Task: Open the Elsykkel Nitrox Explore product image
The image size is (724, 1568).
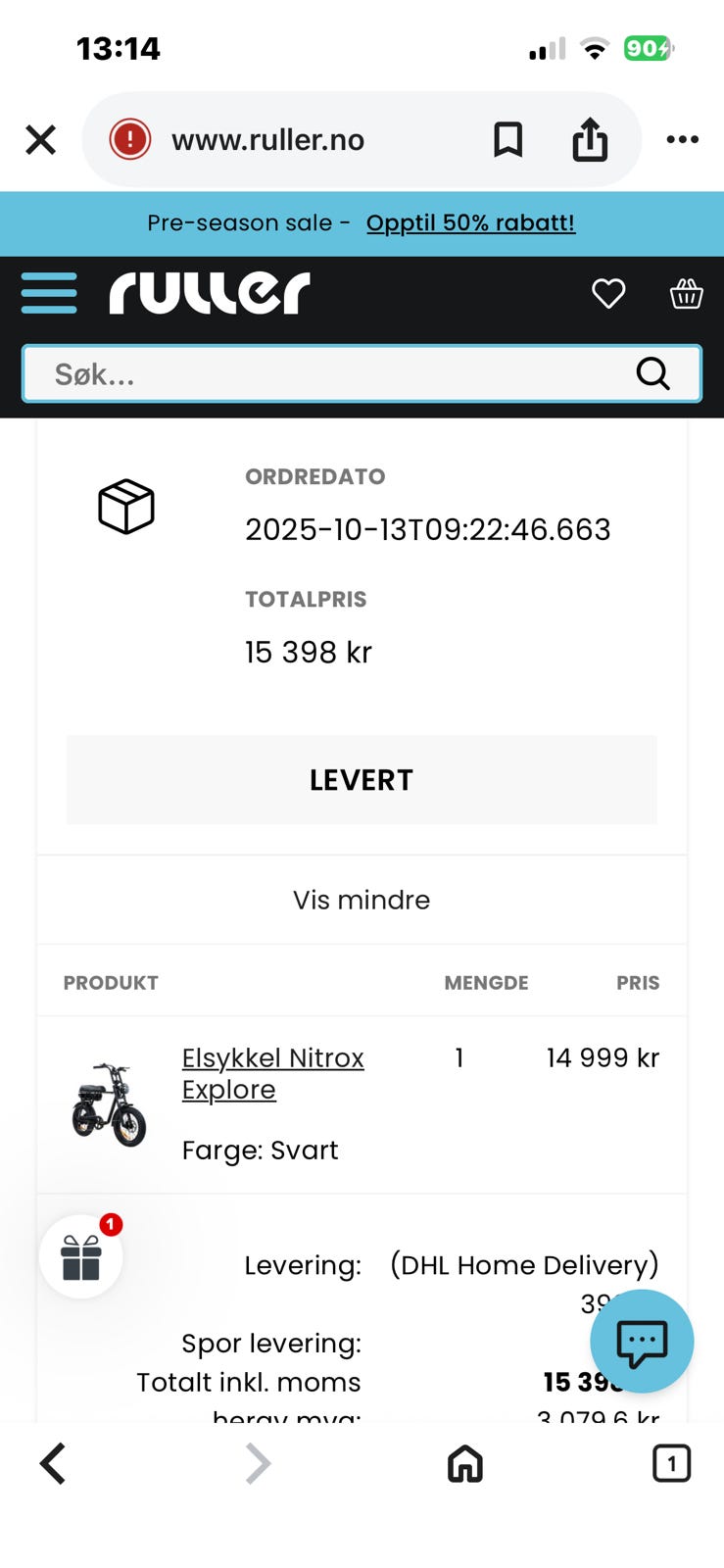Action: click(110, 1104)
